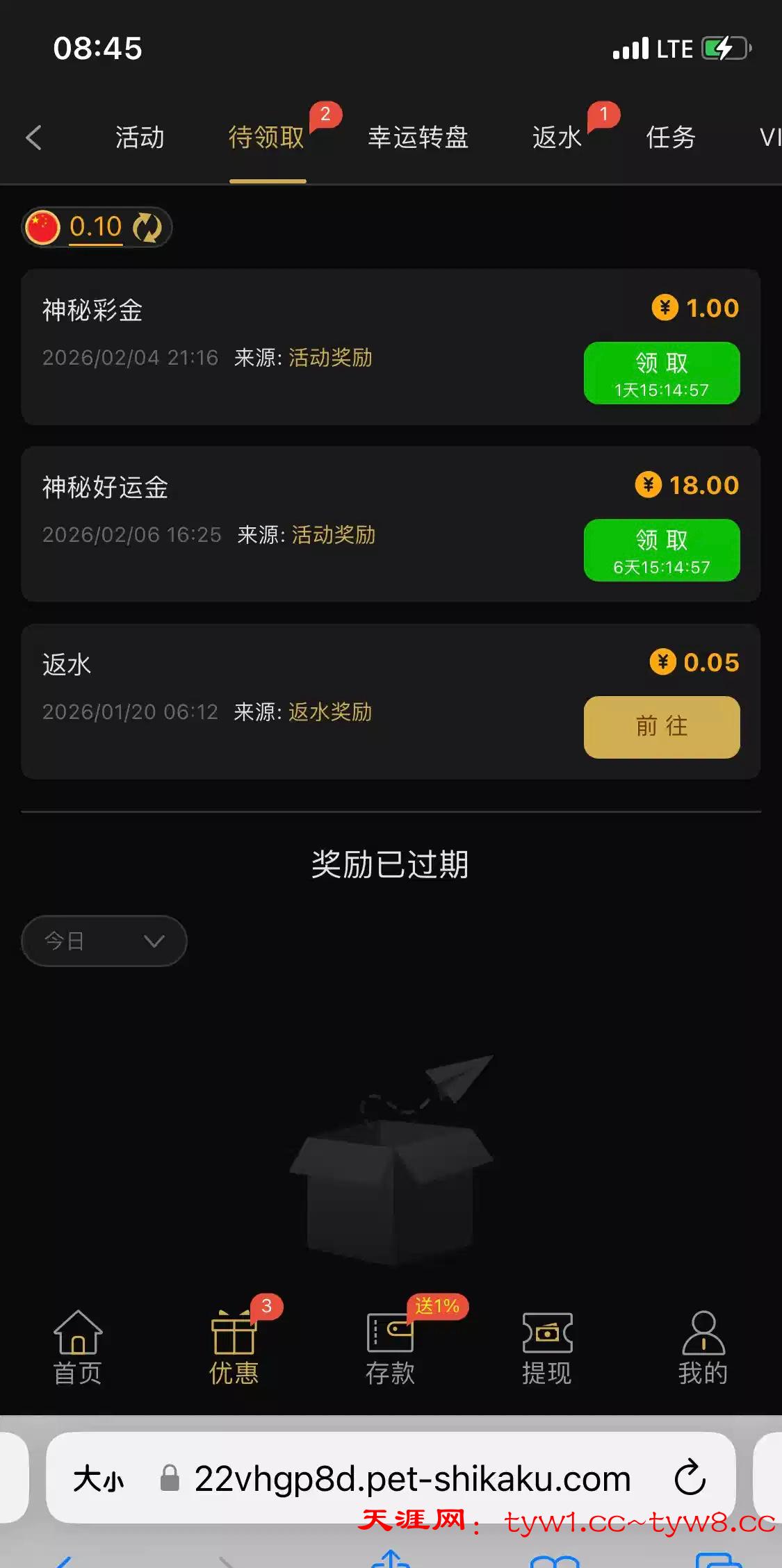Open the 提现 withdrawal tab
Image resolution: width=782 pixels, height=1568 pixels.
547,1348
